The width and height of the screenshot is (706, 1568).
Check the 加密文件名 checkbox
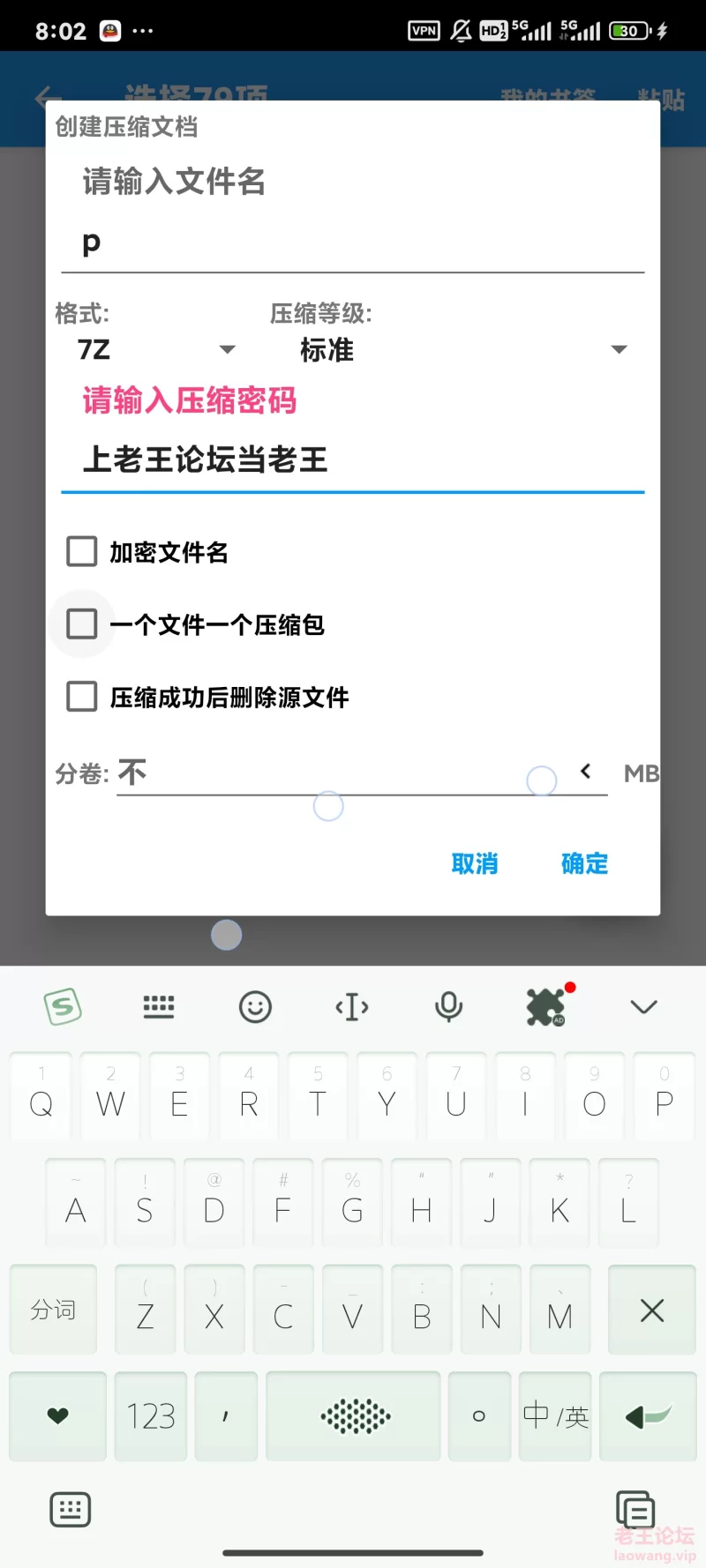(82, 552)
